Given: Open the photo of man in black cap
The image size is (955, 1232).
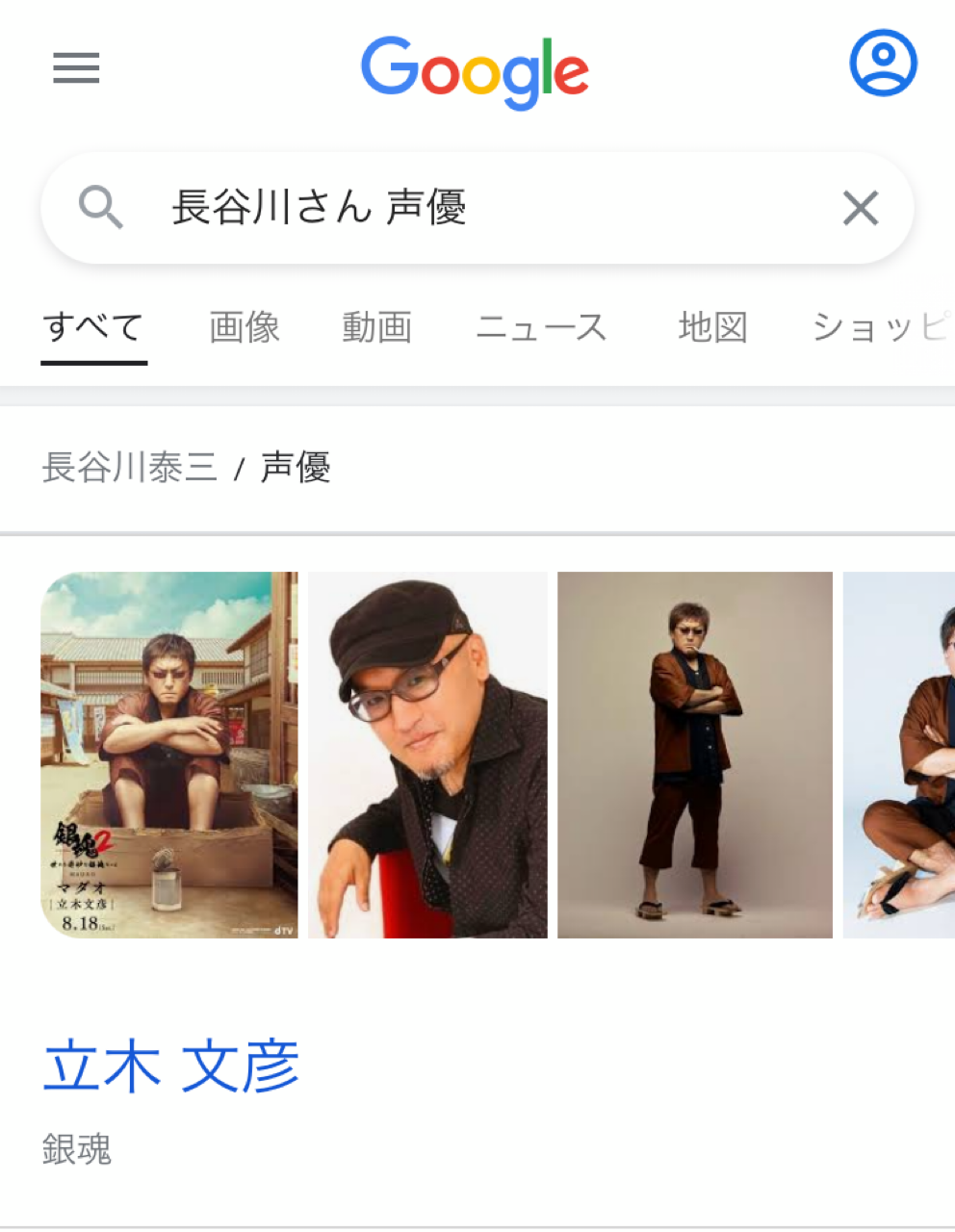Looking at the screenshot, I should coord(427,755).
